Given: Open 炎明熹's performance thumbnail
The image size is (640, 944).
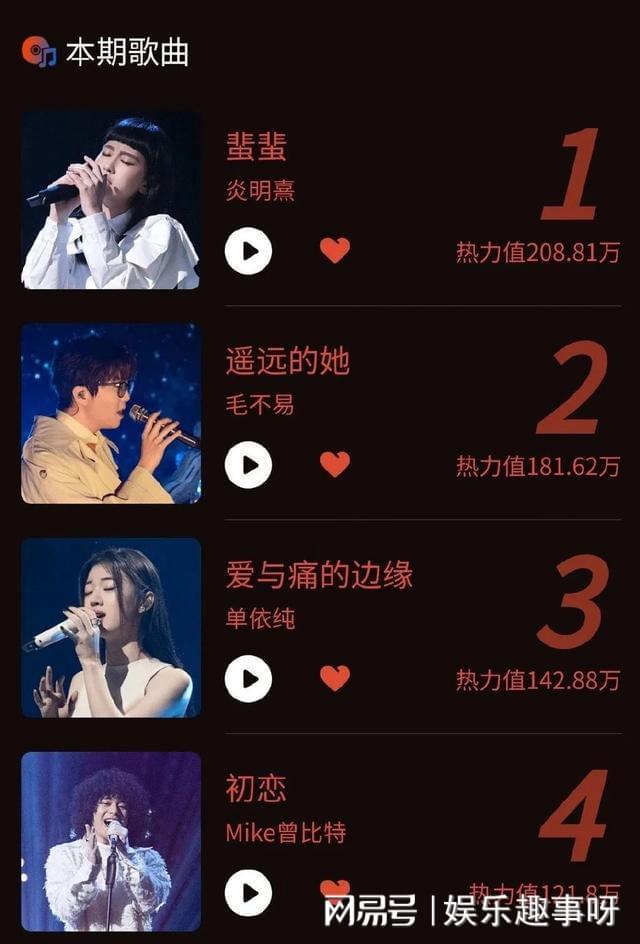Looking at the screenshot, I should coord(110,199).
